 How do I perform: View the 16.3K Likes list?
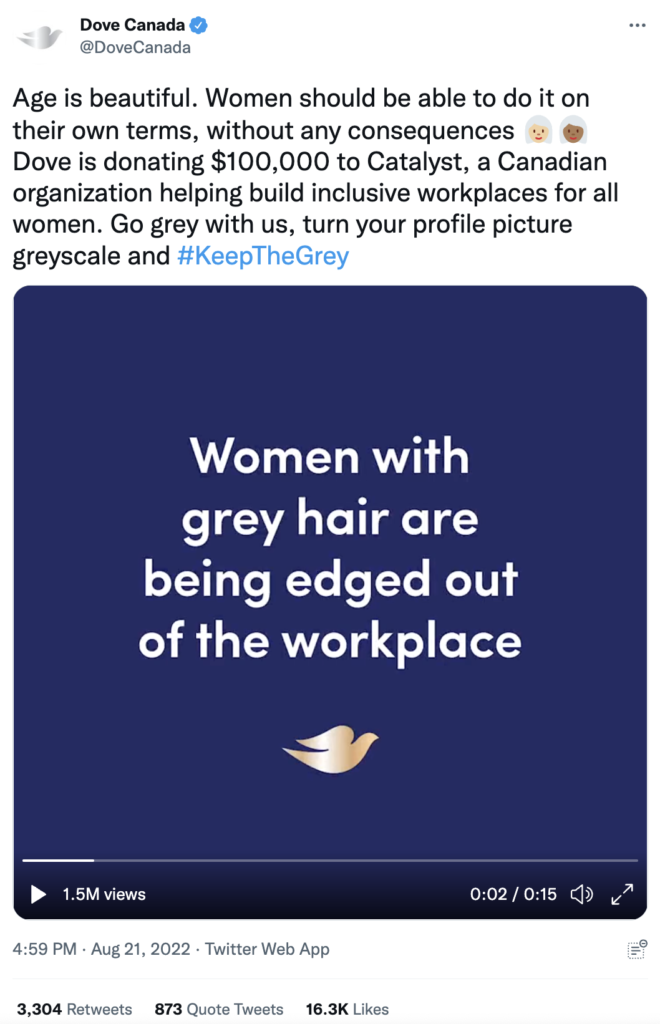pyautogui.click(x=347, y=1009)
